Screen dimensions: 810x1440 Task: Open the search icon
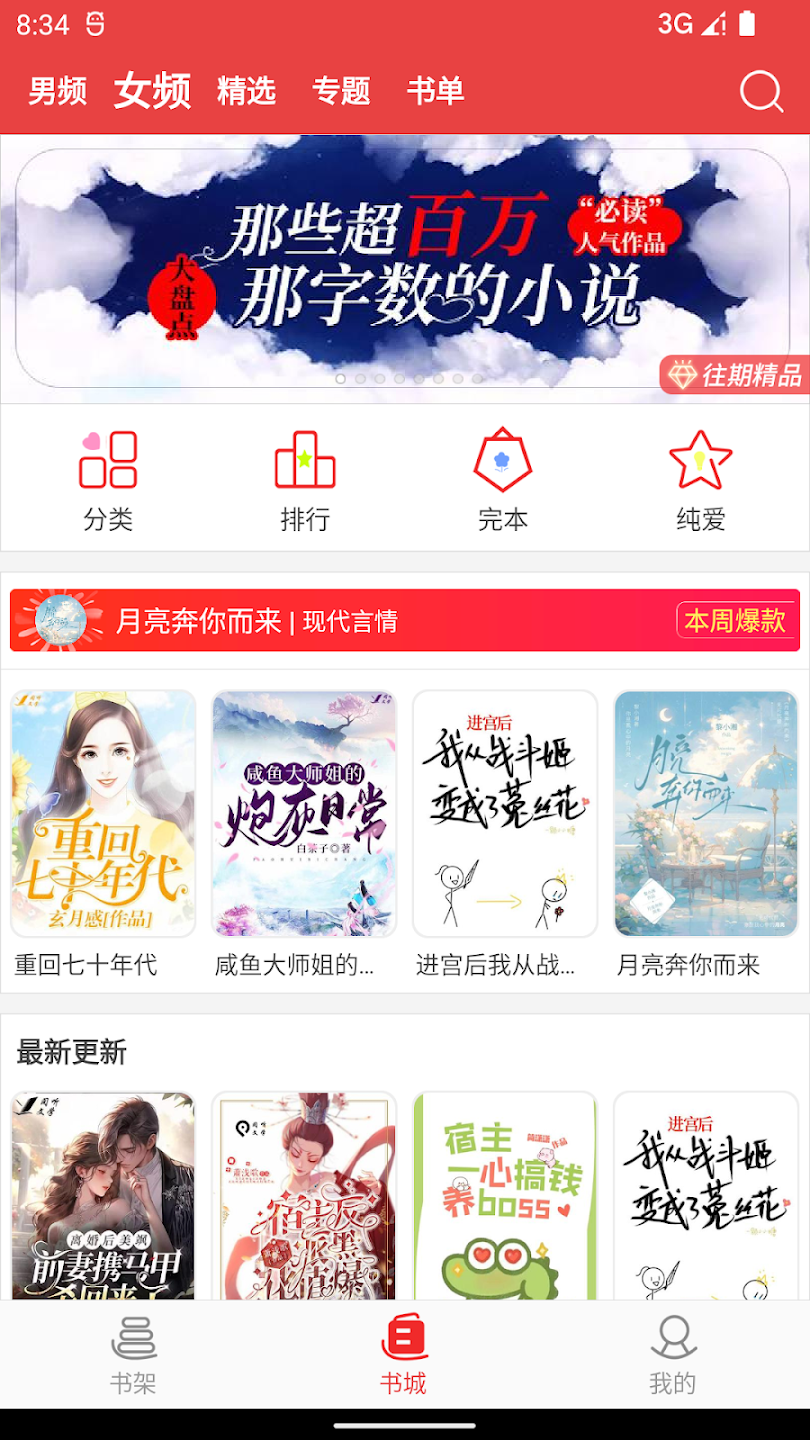click(x=761, y=92)
